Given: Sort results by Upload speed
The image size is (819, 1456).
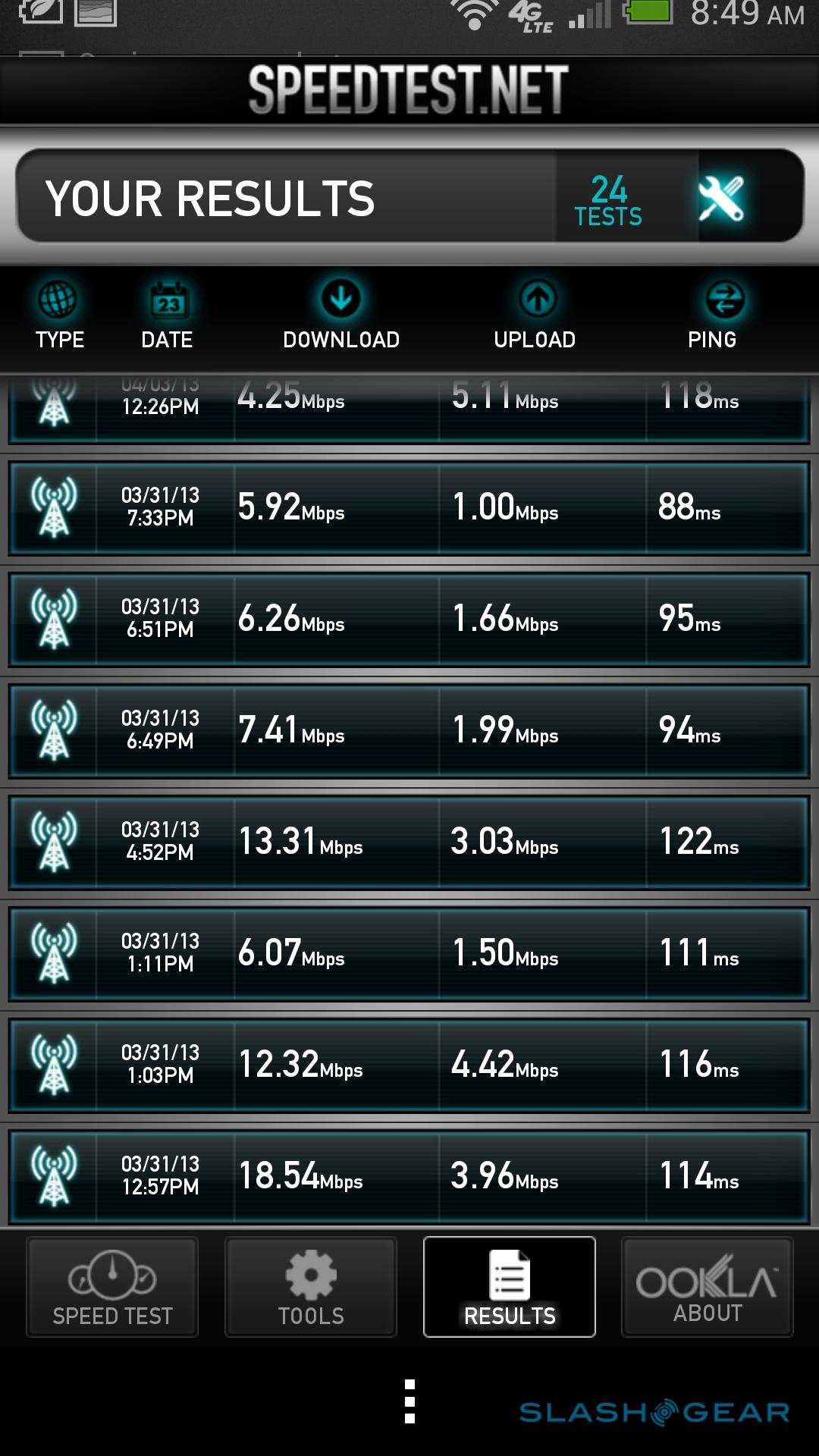Looking at the screenshot, I should point(535,316).
